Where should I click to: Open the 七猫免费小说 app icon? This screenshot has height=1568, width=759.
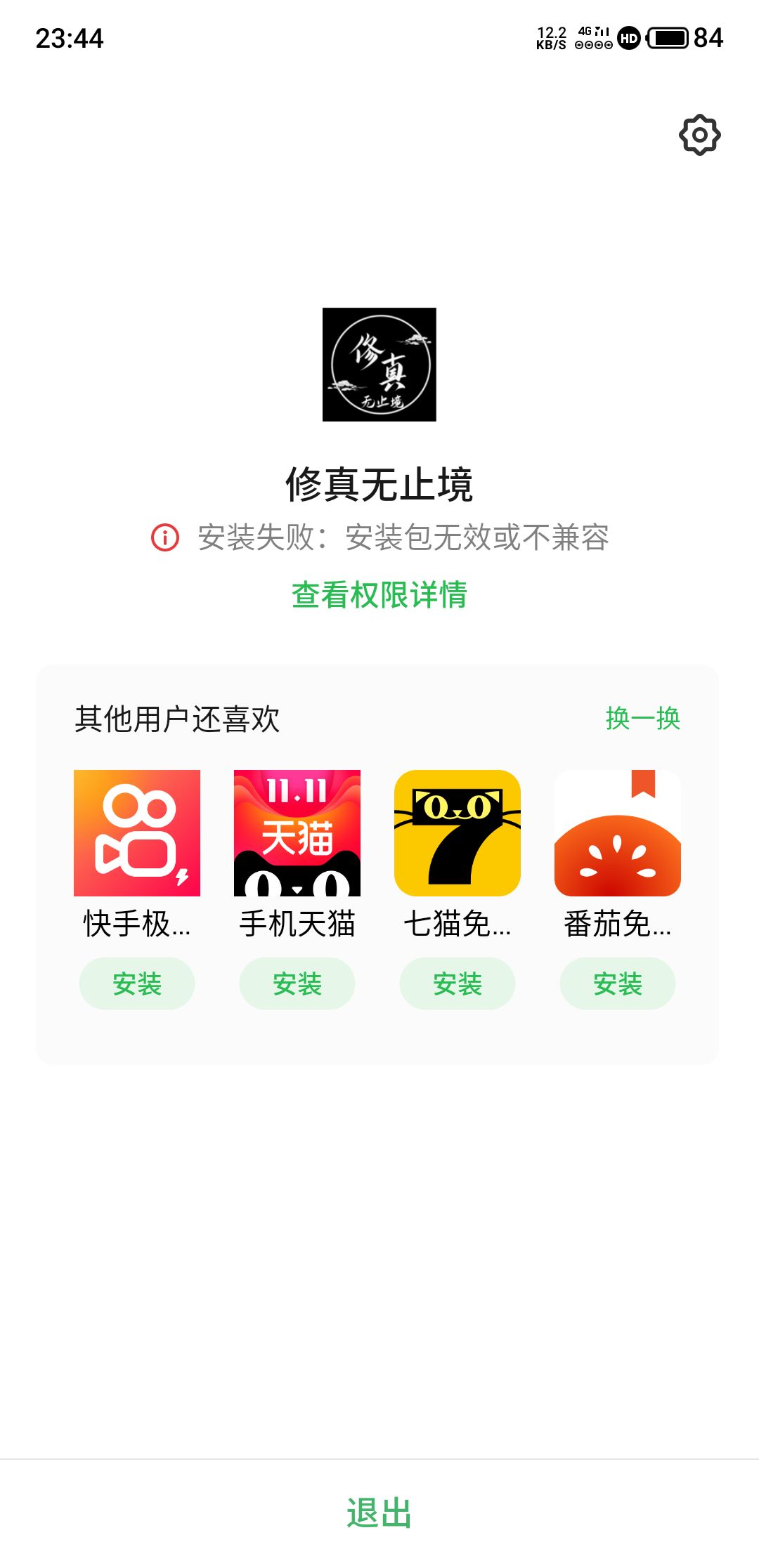click(458, 833)
